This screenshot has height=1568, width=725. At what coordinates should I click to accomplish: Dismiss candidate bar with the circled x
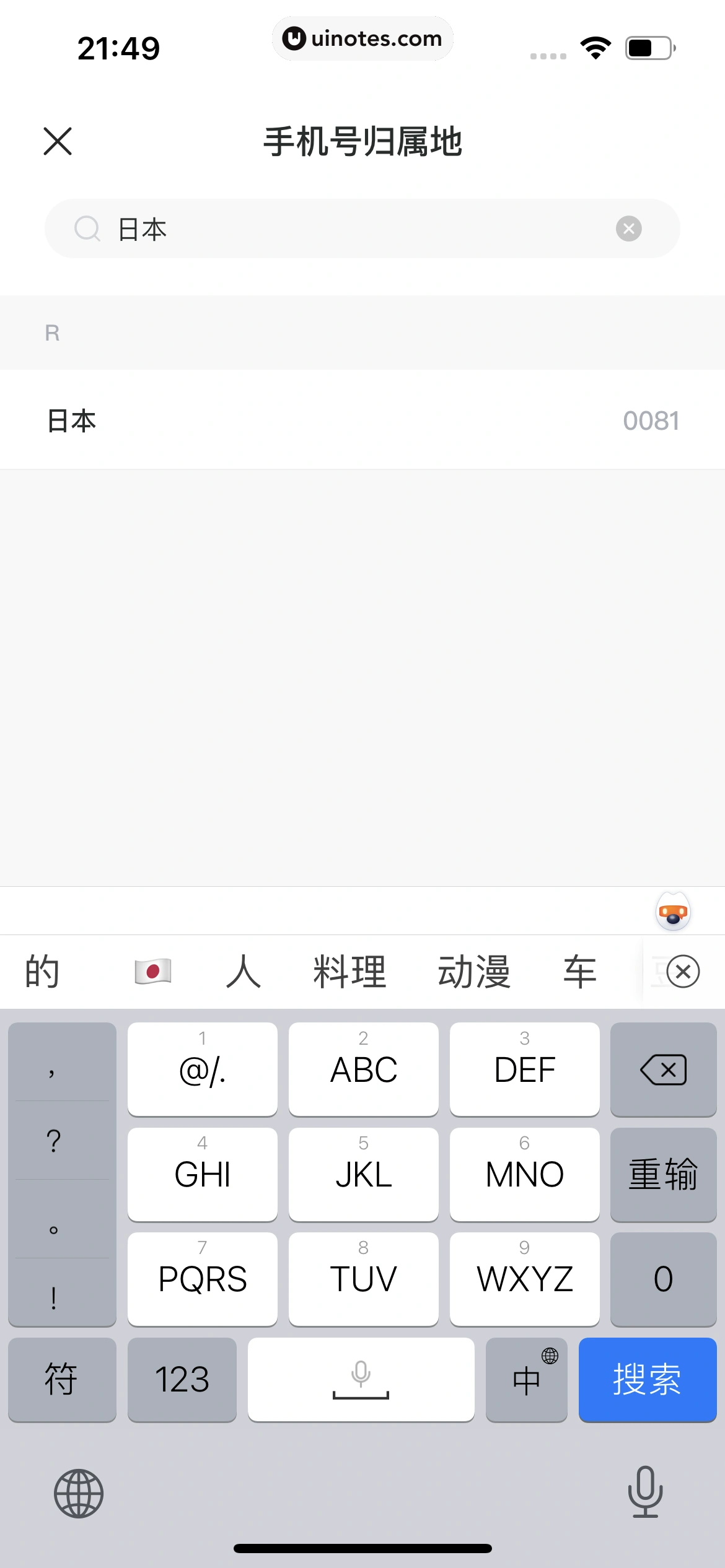683,970
